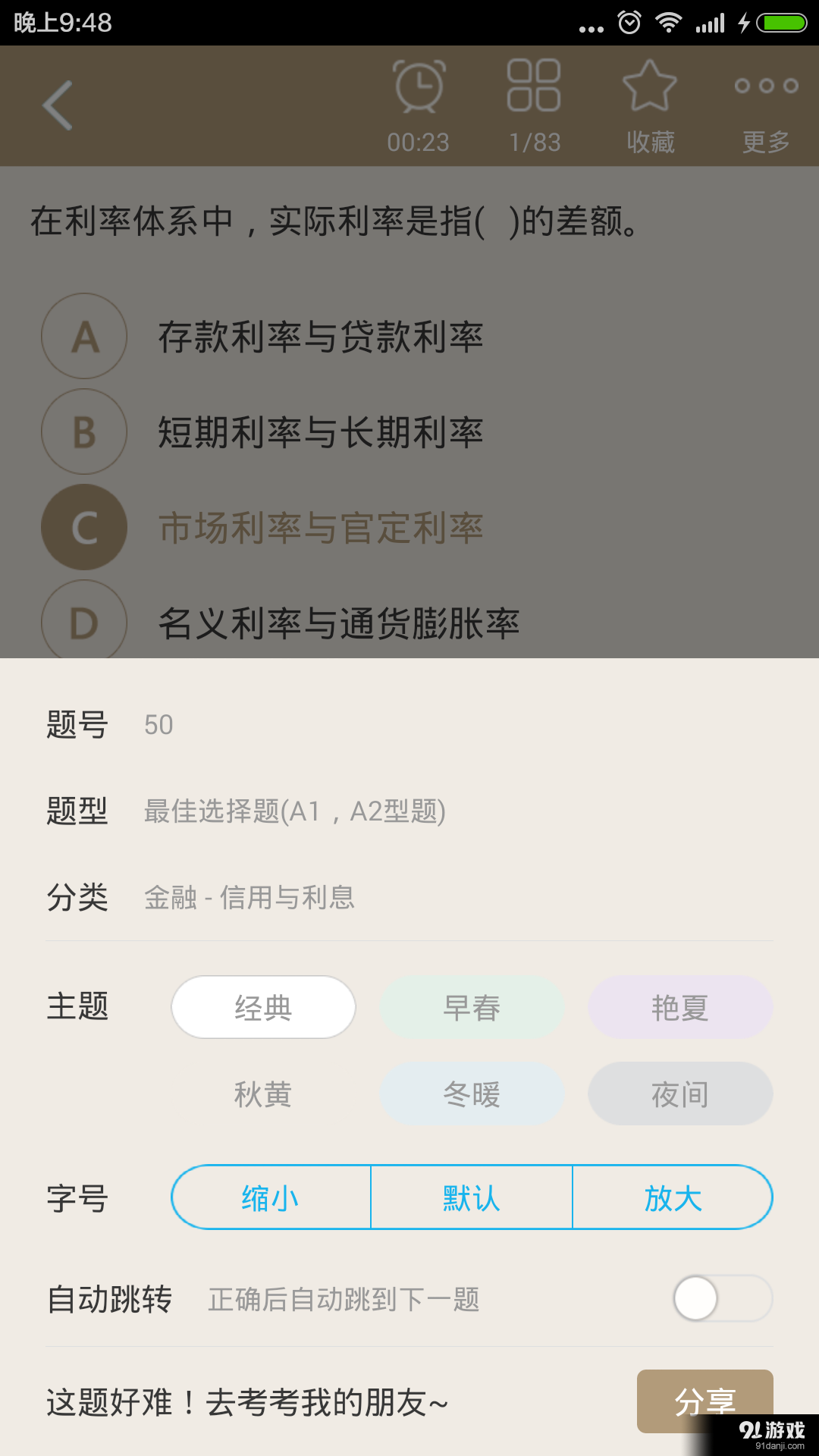Image resolution: width=819 pixels, height=1456 pixels.
Task: Navigate back using the back arrow
Action: 57,105
